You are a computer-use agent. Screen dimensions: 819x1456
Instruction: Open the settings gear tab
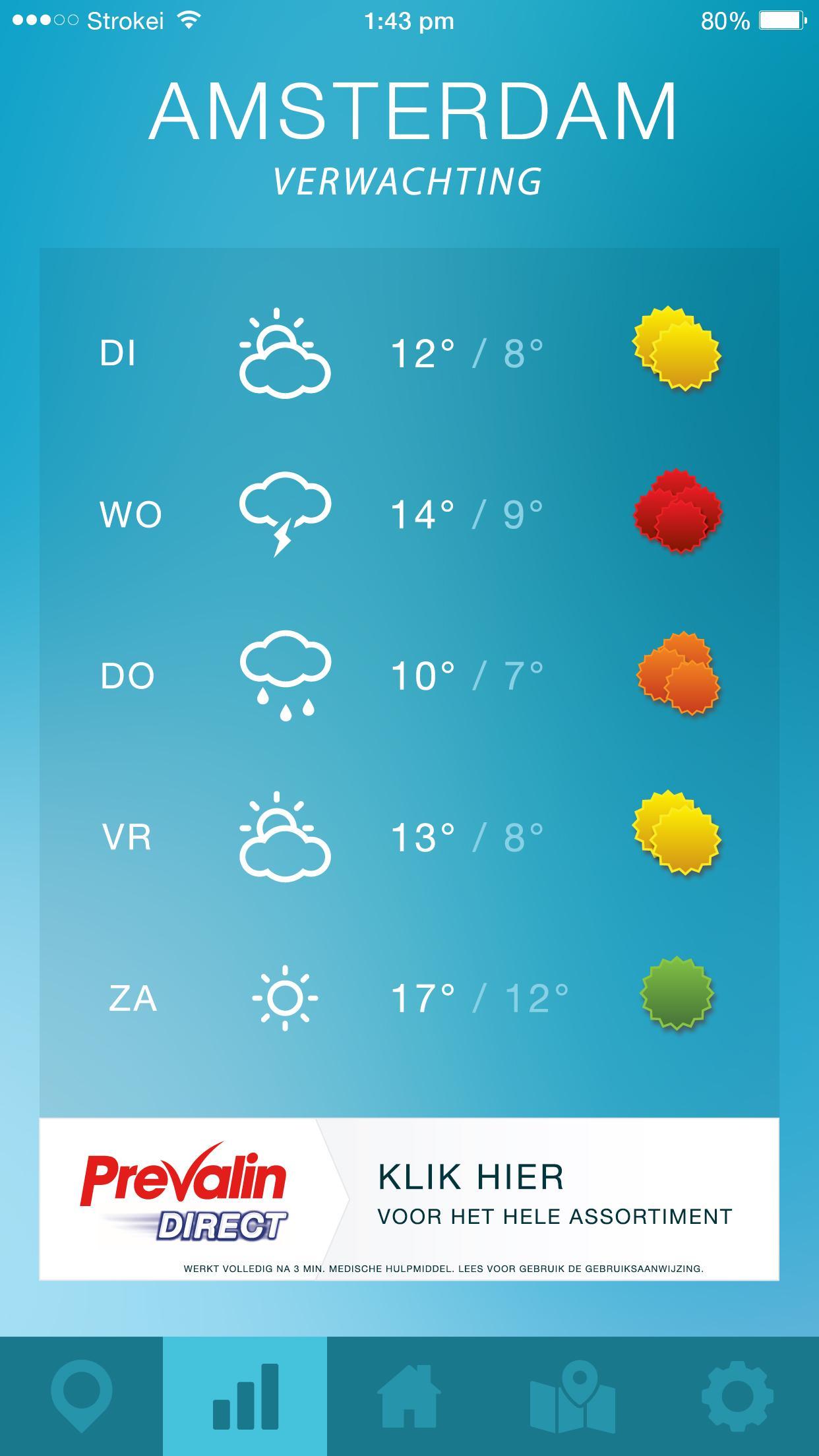(x=737, y=1397)
